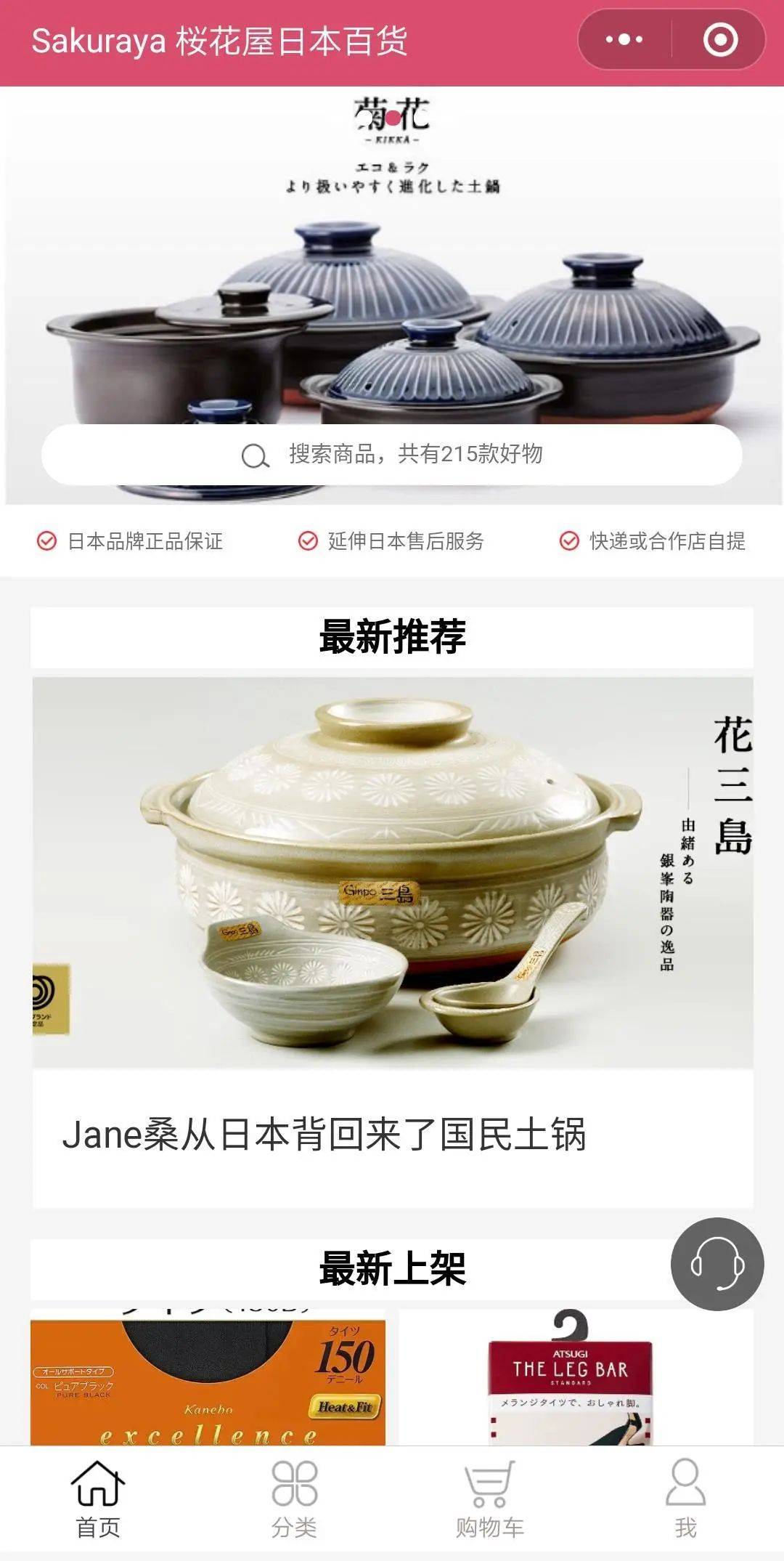Open the Jane桑从日本背回来了国民土锅 article card

[392, 943]
